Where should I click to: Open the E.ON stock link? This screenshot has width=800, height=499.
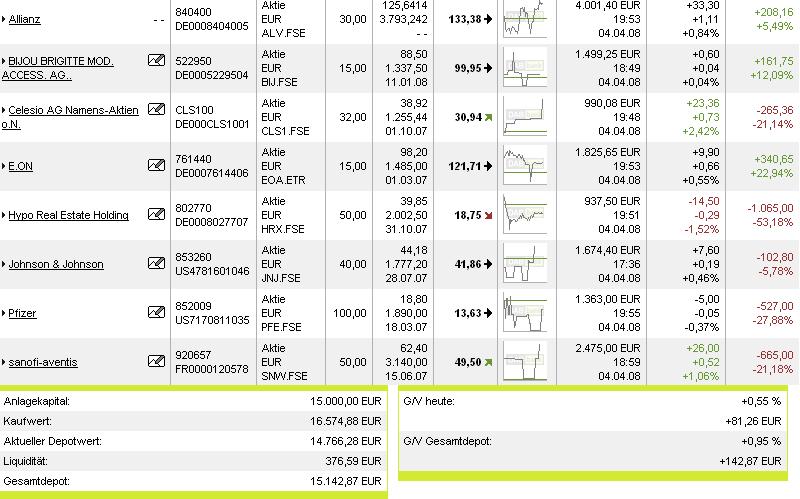[x=21, y=166]
